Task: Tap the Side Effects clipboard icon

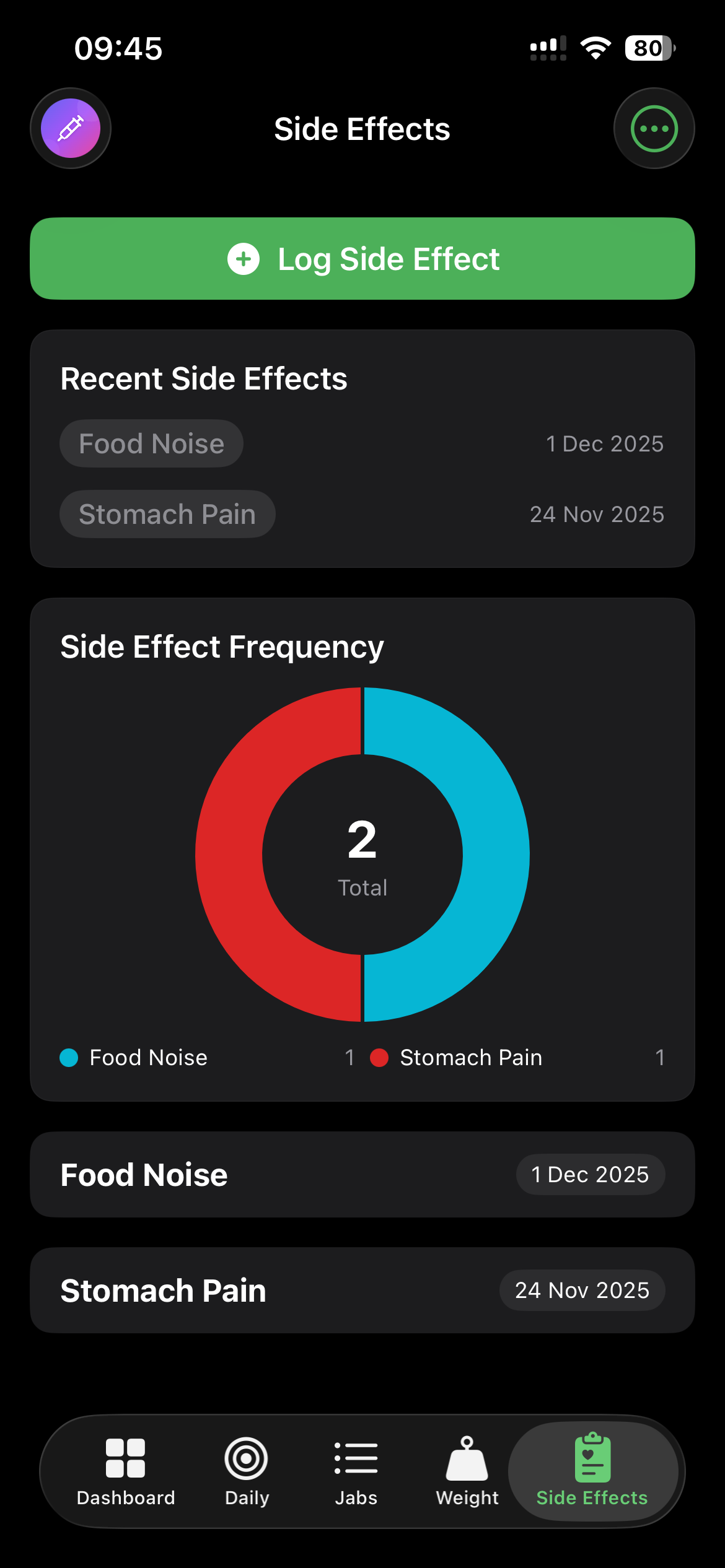Action: [592, 1457]
